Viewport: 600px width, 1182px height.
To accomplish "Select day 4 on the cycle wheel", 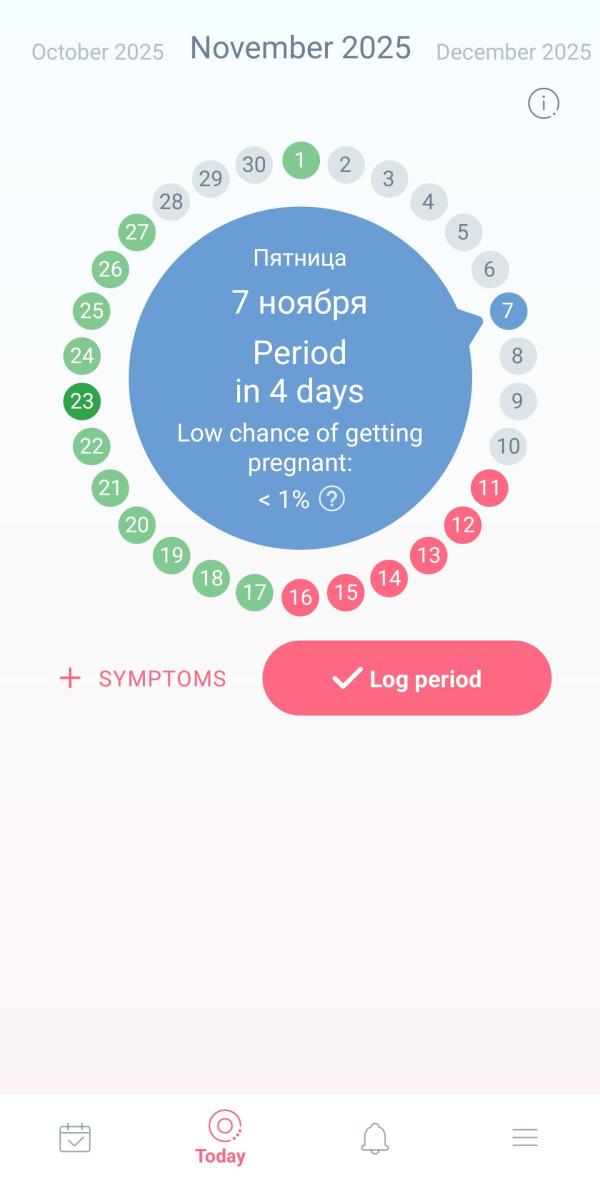I will tap(428, 202).
